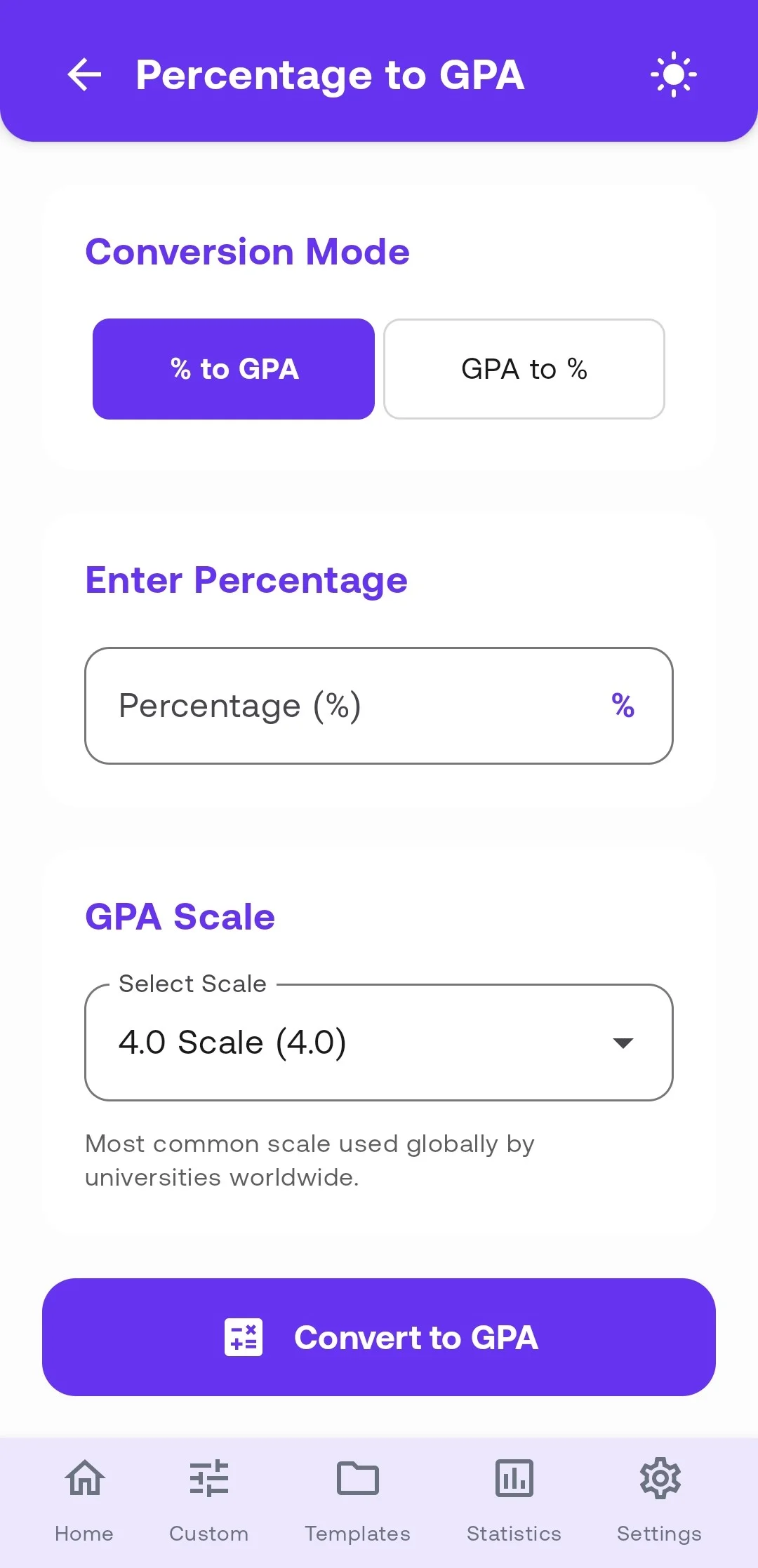The height and width of the screenshot is (1568, 758).
Task: Toggle light mode with the sun icon
Action: pyautogui.click(x=673, y=74)
